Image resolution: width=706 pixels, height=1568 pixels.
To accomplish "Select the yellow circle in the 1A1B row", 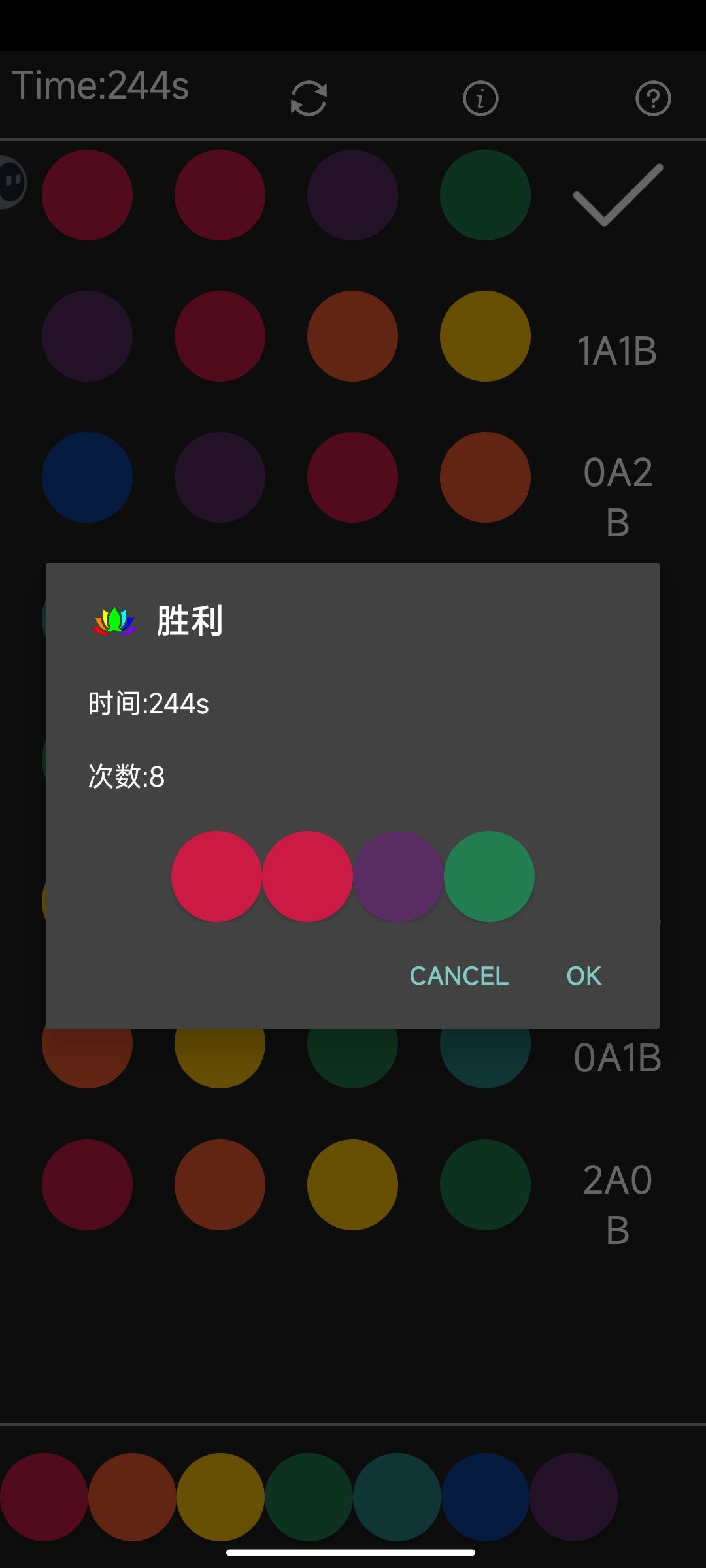I will click(x=484, y=336).
